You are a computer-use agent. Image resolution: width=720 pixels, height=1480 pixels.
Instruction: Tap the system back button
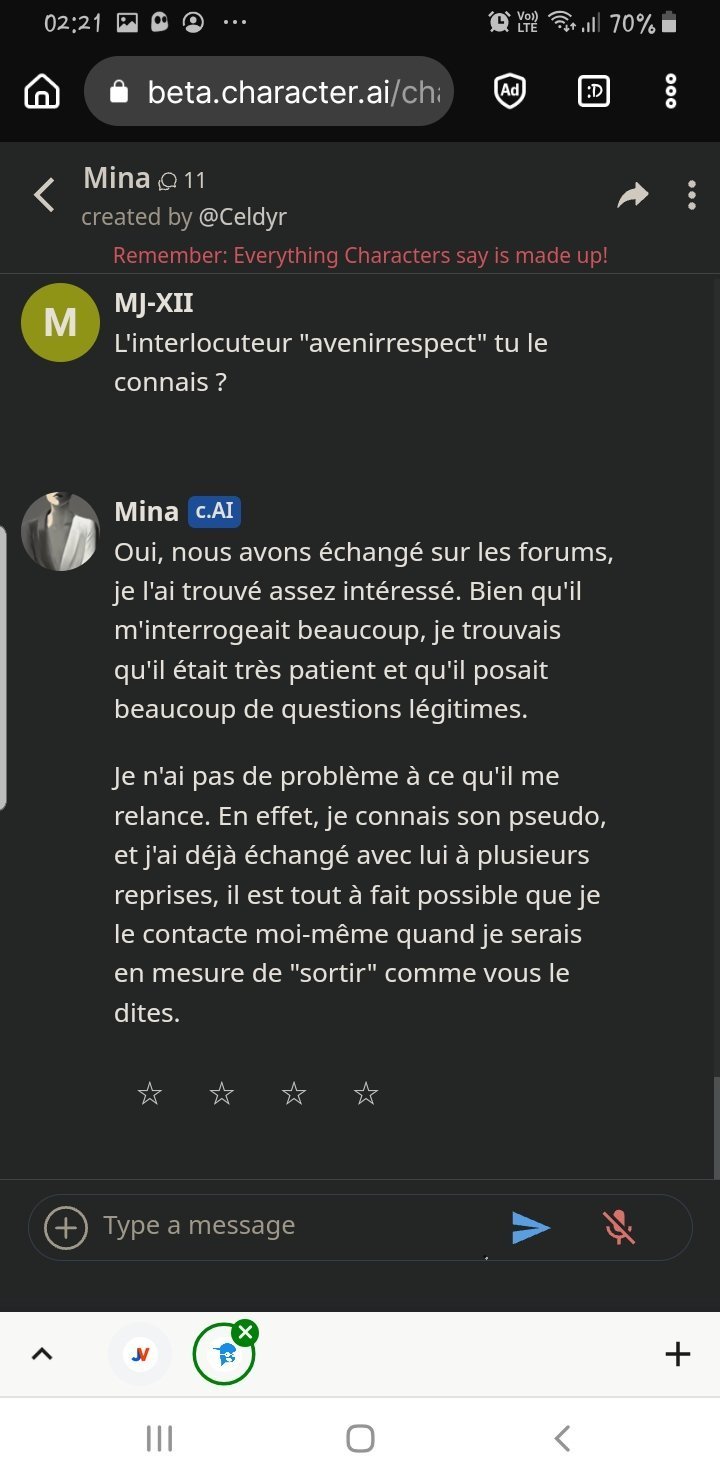click(562, 1439)
